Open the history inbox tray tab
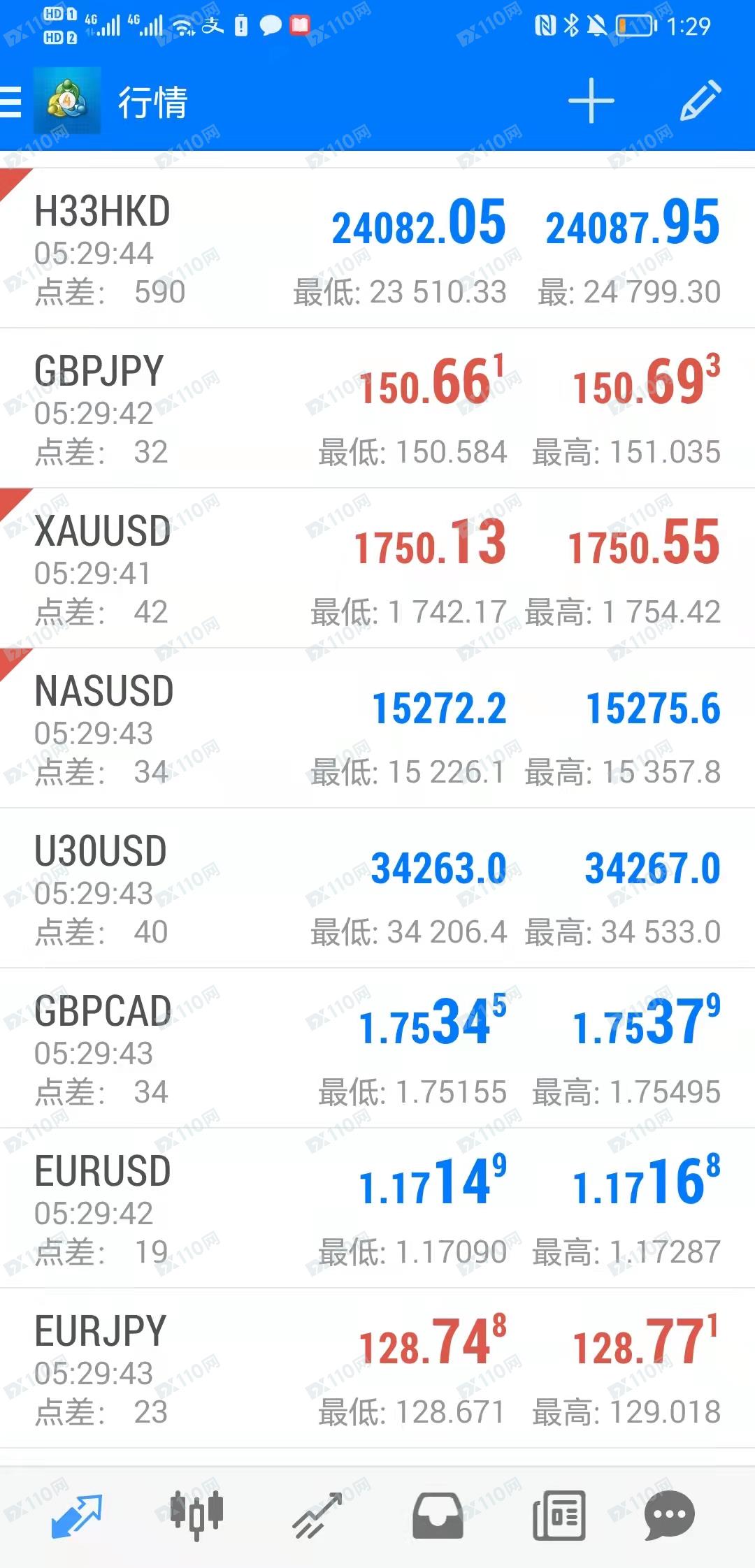Screen dimensions: 755x1568 pyautogui.click(x=438, y=1516)
